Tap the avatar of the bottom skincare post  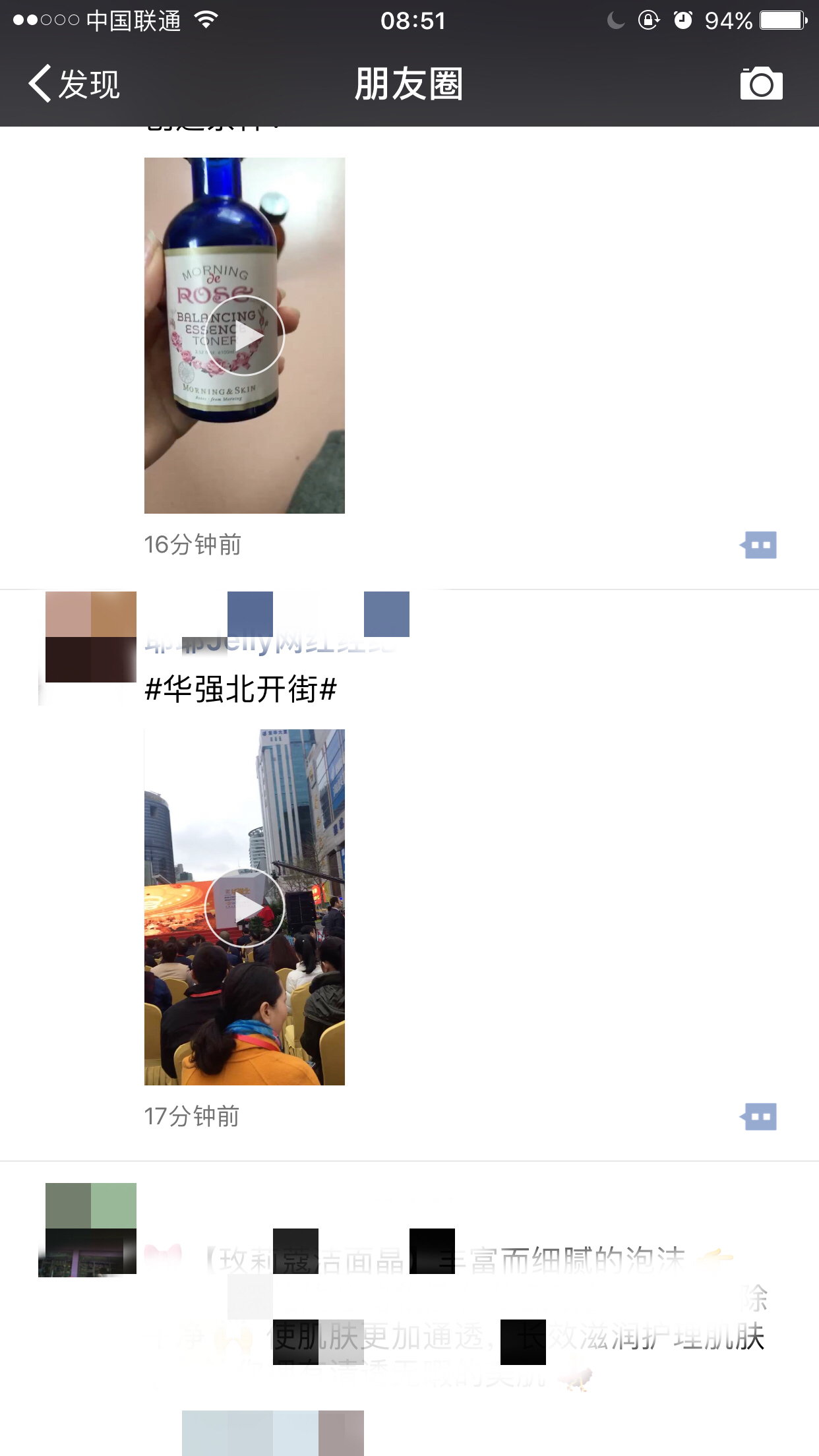coord(90,1228)
